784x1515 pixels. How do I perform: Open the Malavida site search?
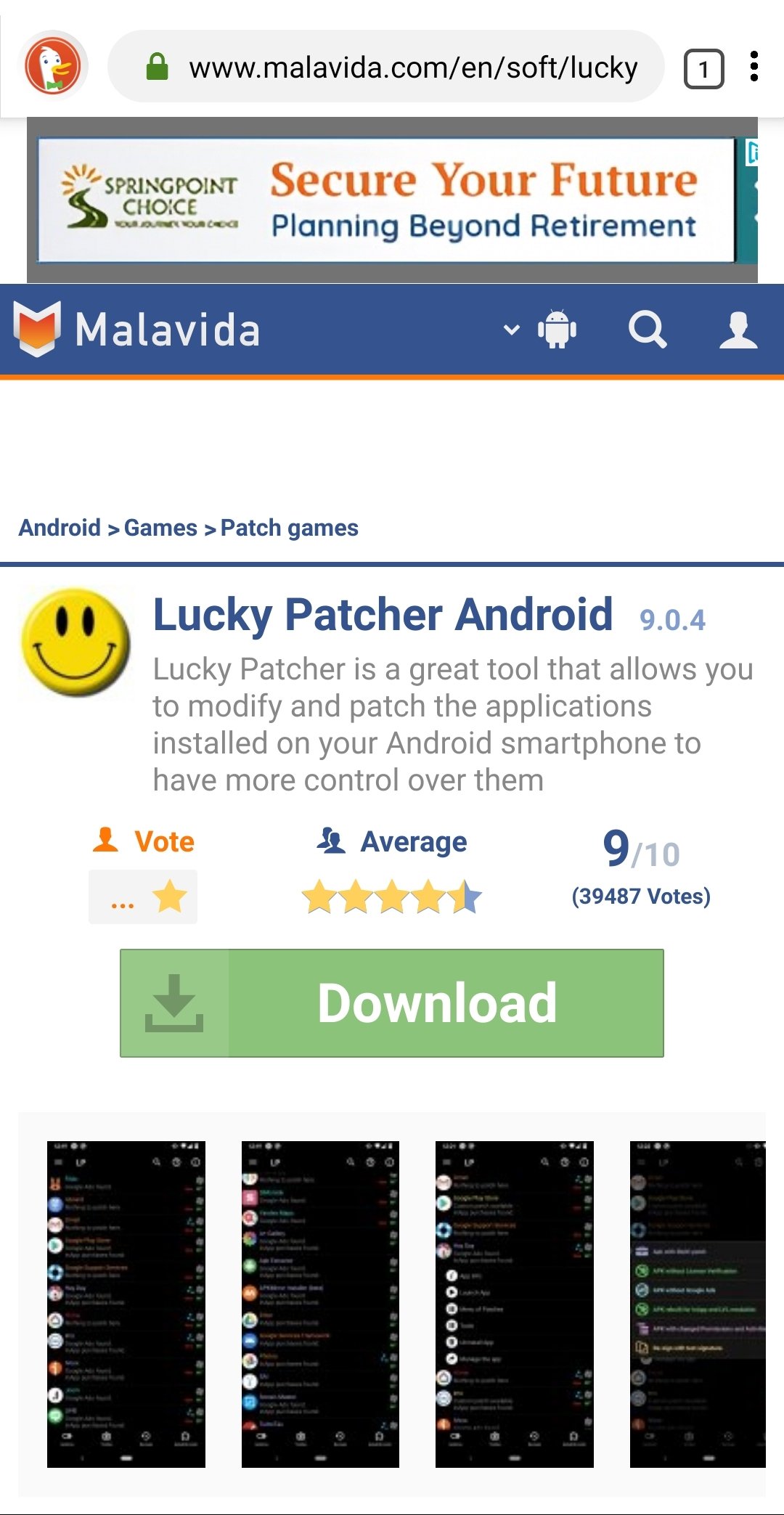648,330
